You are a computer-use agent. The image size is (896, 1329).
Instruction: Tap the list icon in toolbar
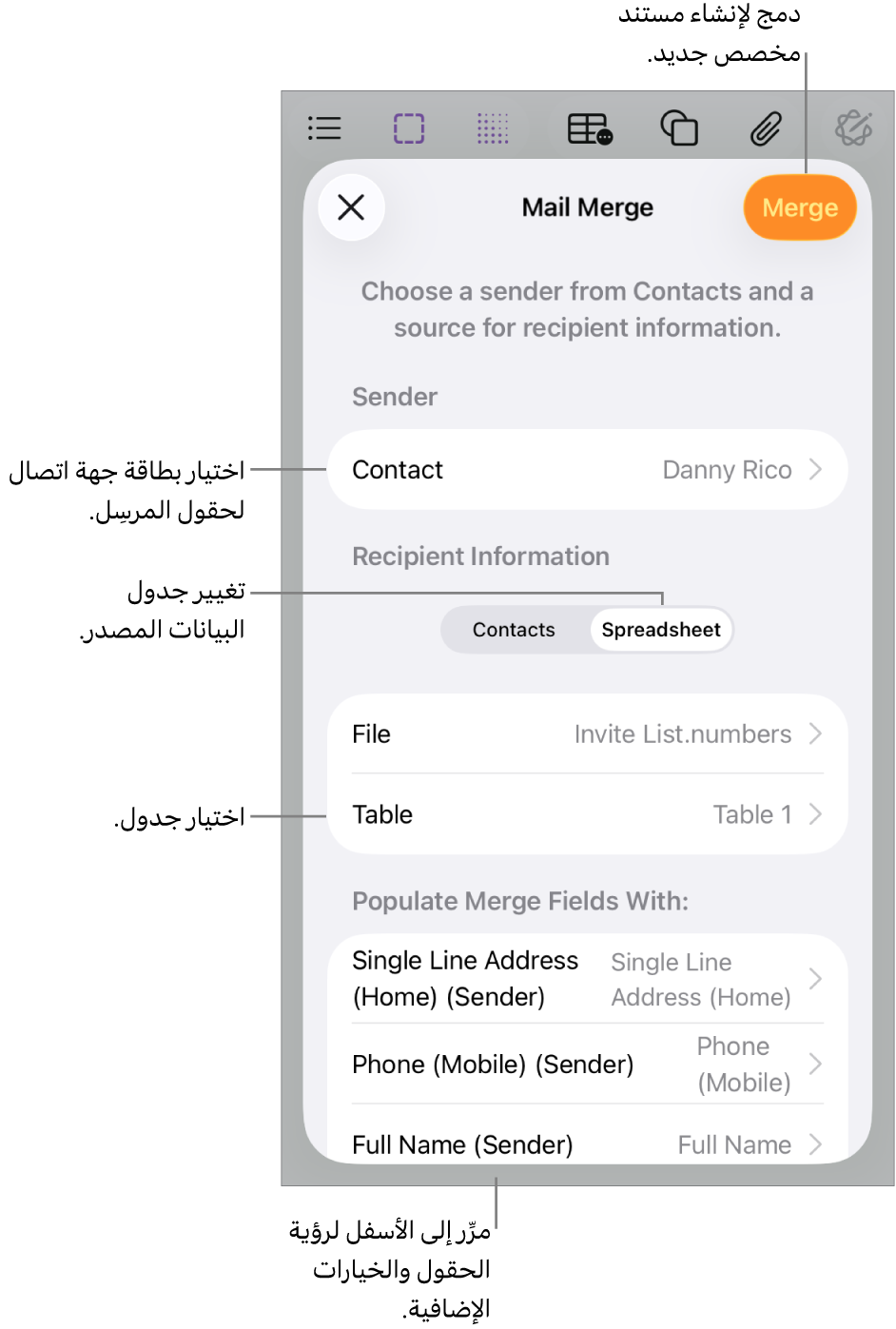(324, 128)
